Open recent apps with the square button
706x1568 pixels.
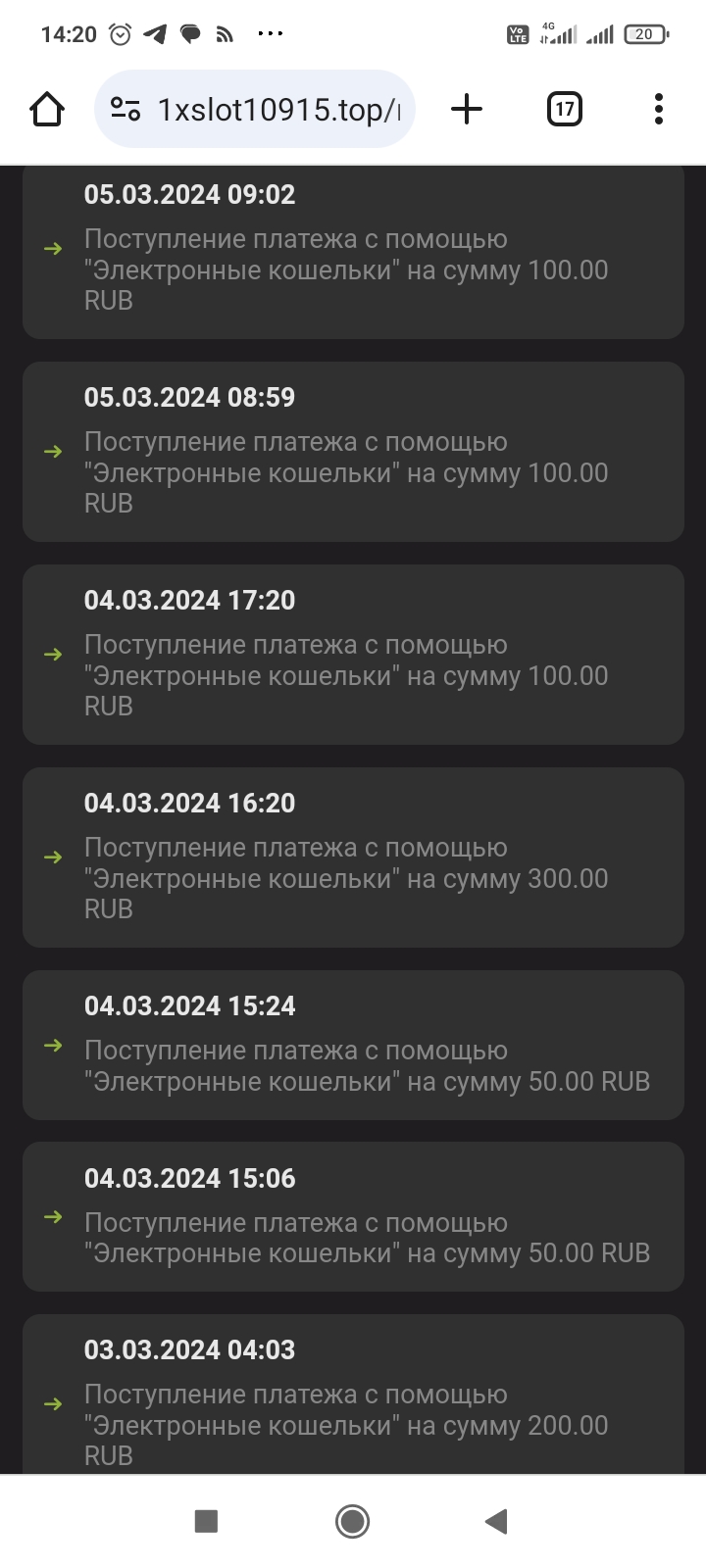click(206, 1521)
